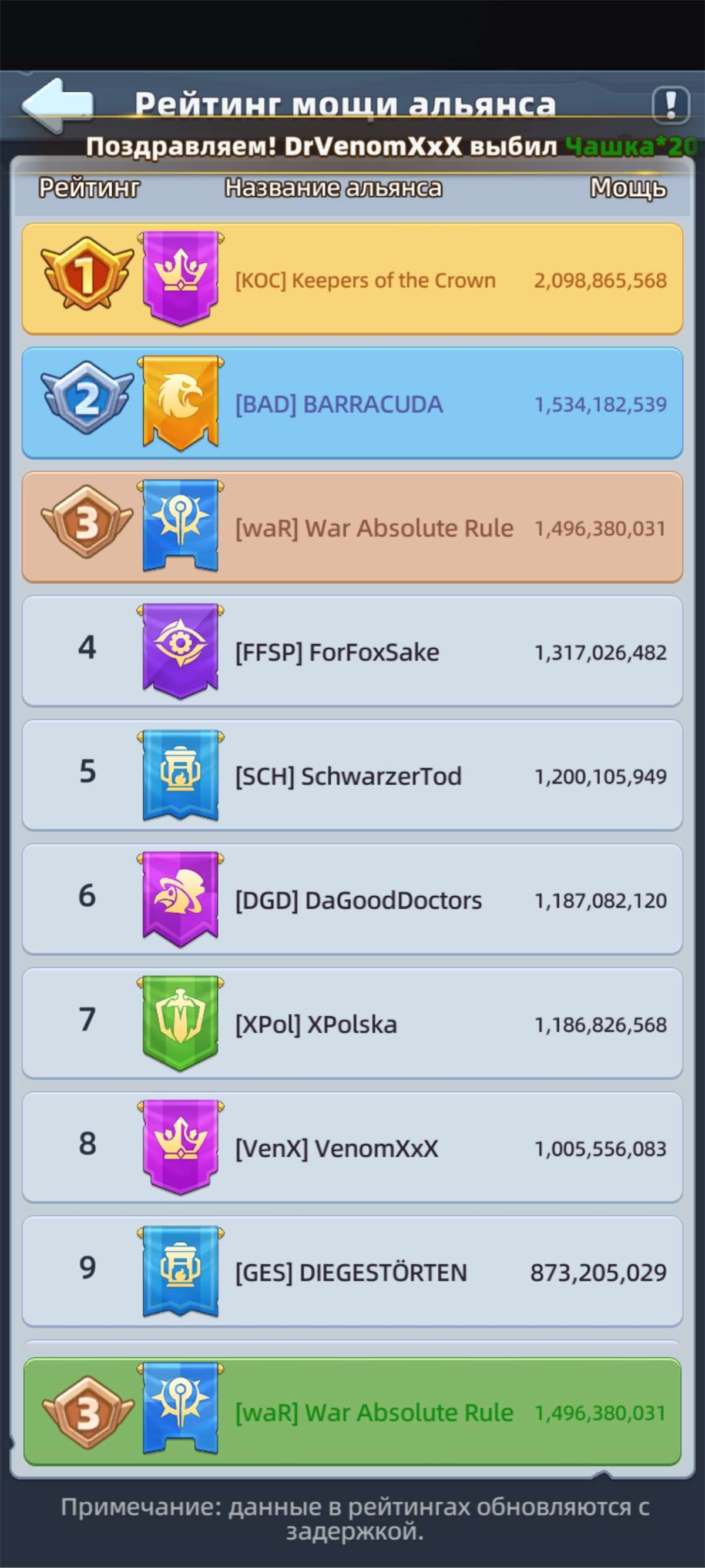Viewport: 705px width, 1568px height.
Task: Open the [SCH] SchwarzerTod alliance row
Action: (352, 776)
